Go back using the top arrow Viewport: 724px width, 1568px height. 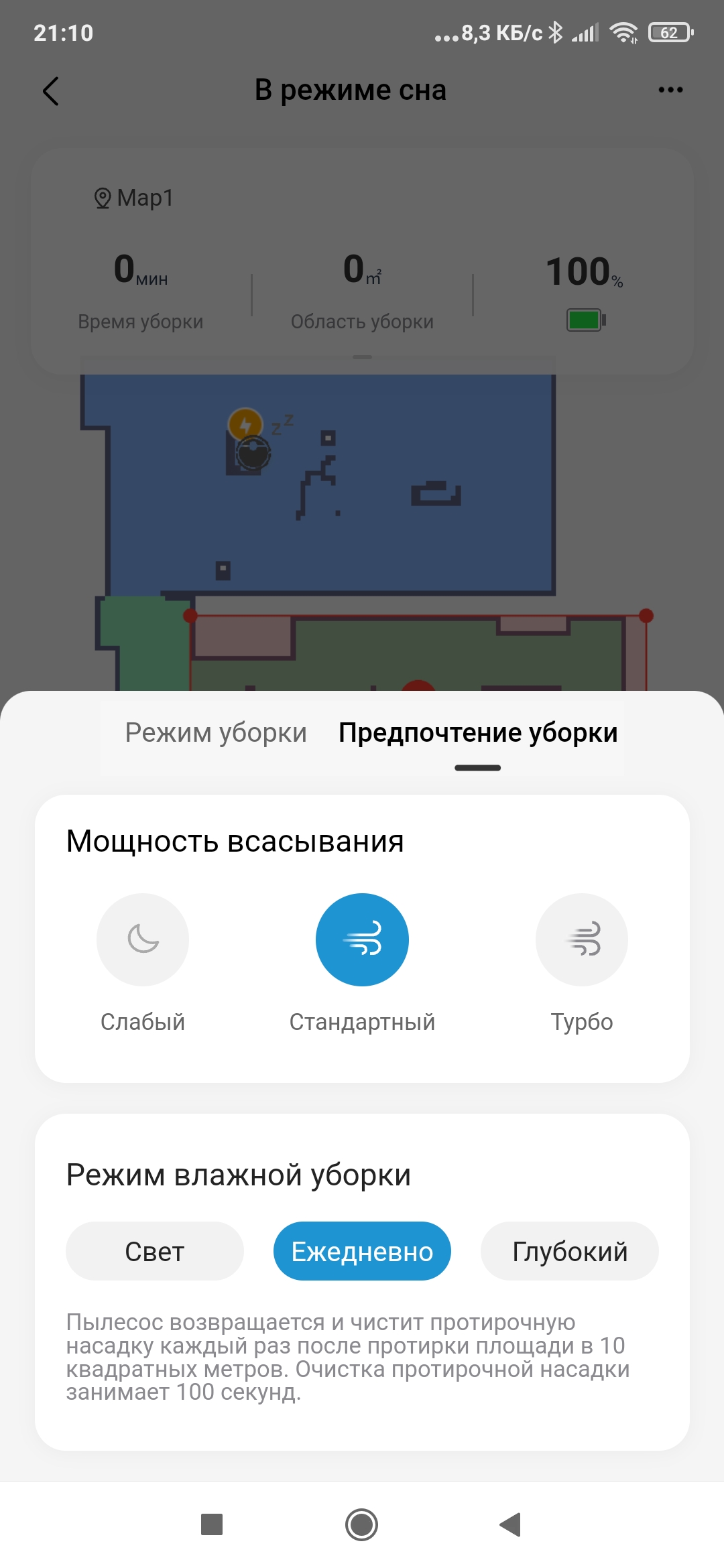click(51, 90)
